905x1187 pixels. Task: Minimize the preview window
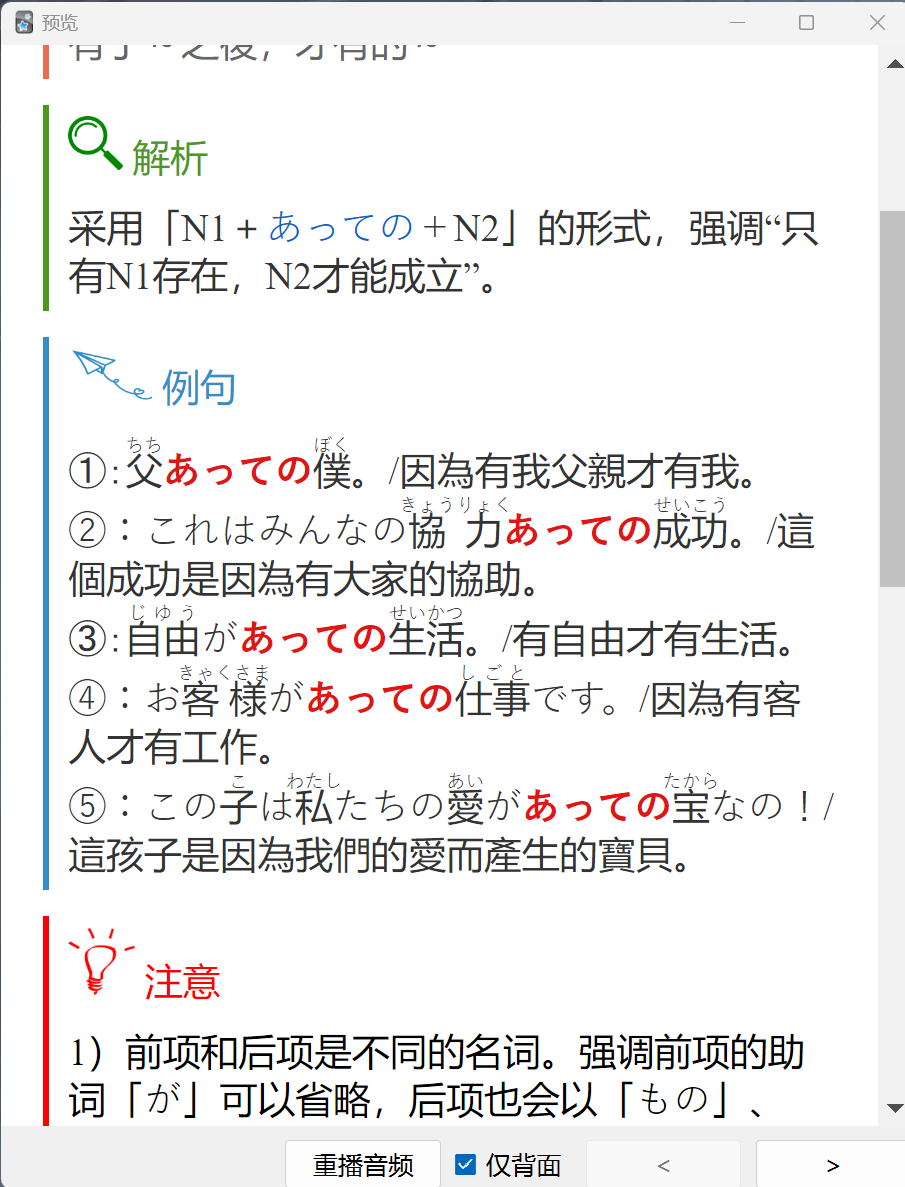[x=737, y=22]
